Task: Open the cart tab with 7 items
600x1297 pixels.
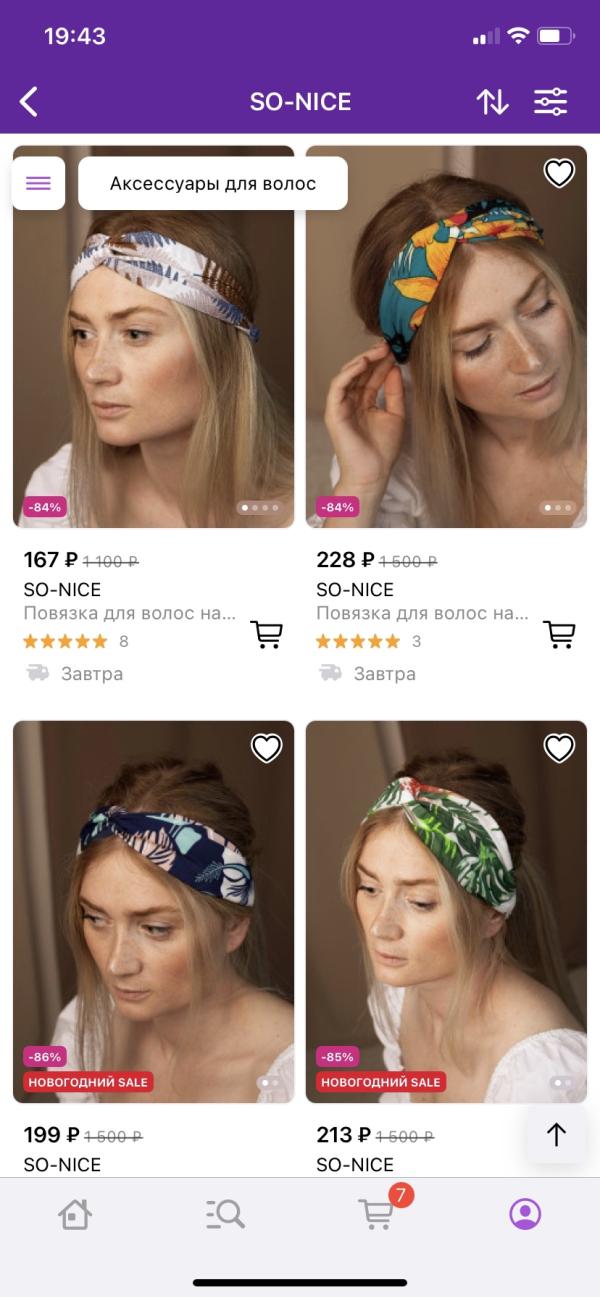Action: 377,1213
